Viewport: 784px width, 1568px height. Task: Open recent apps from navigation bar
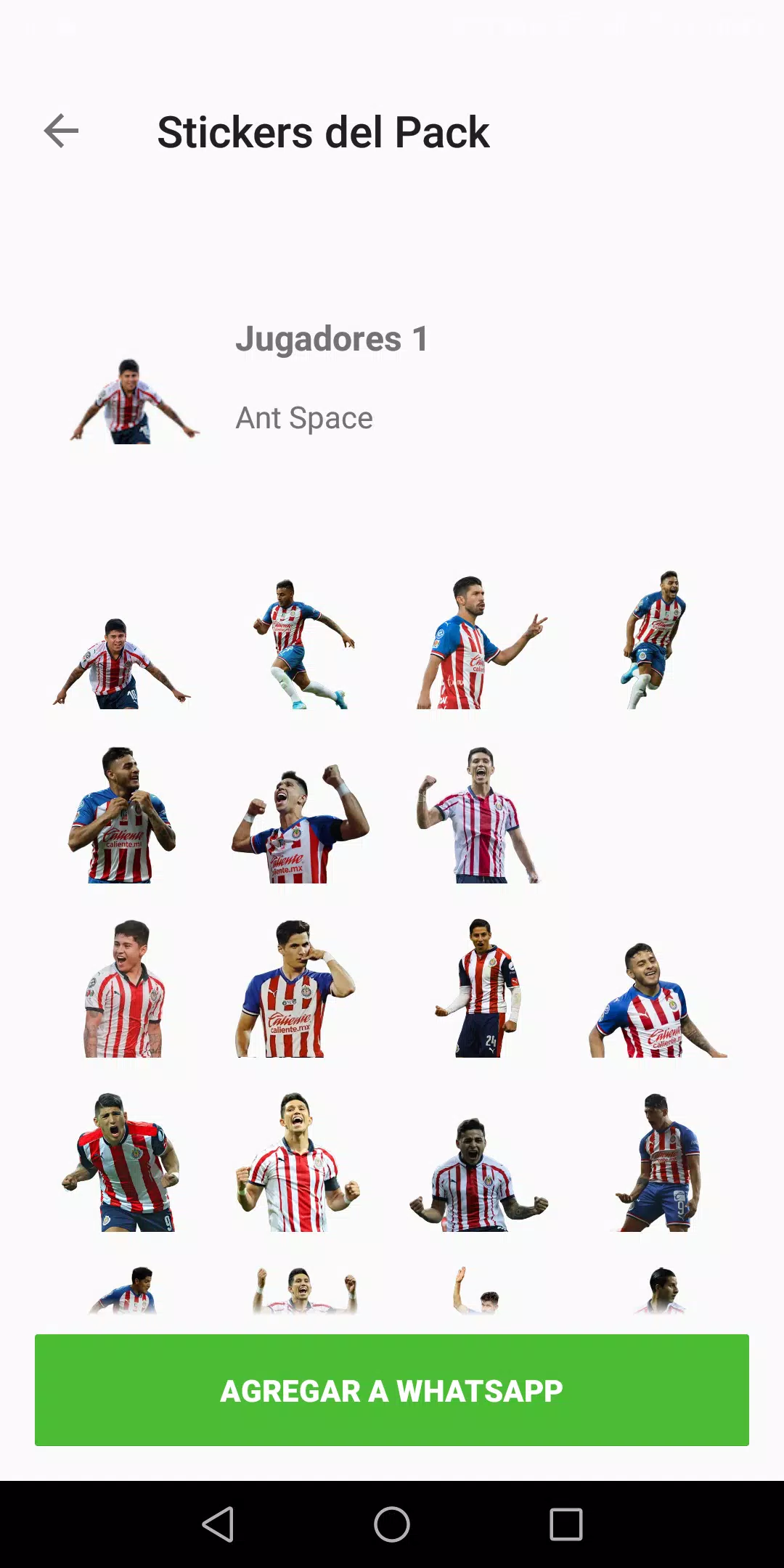(566, 1524)
